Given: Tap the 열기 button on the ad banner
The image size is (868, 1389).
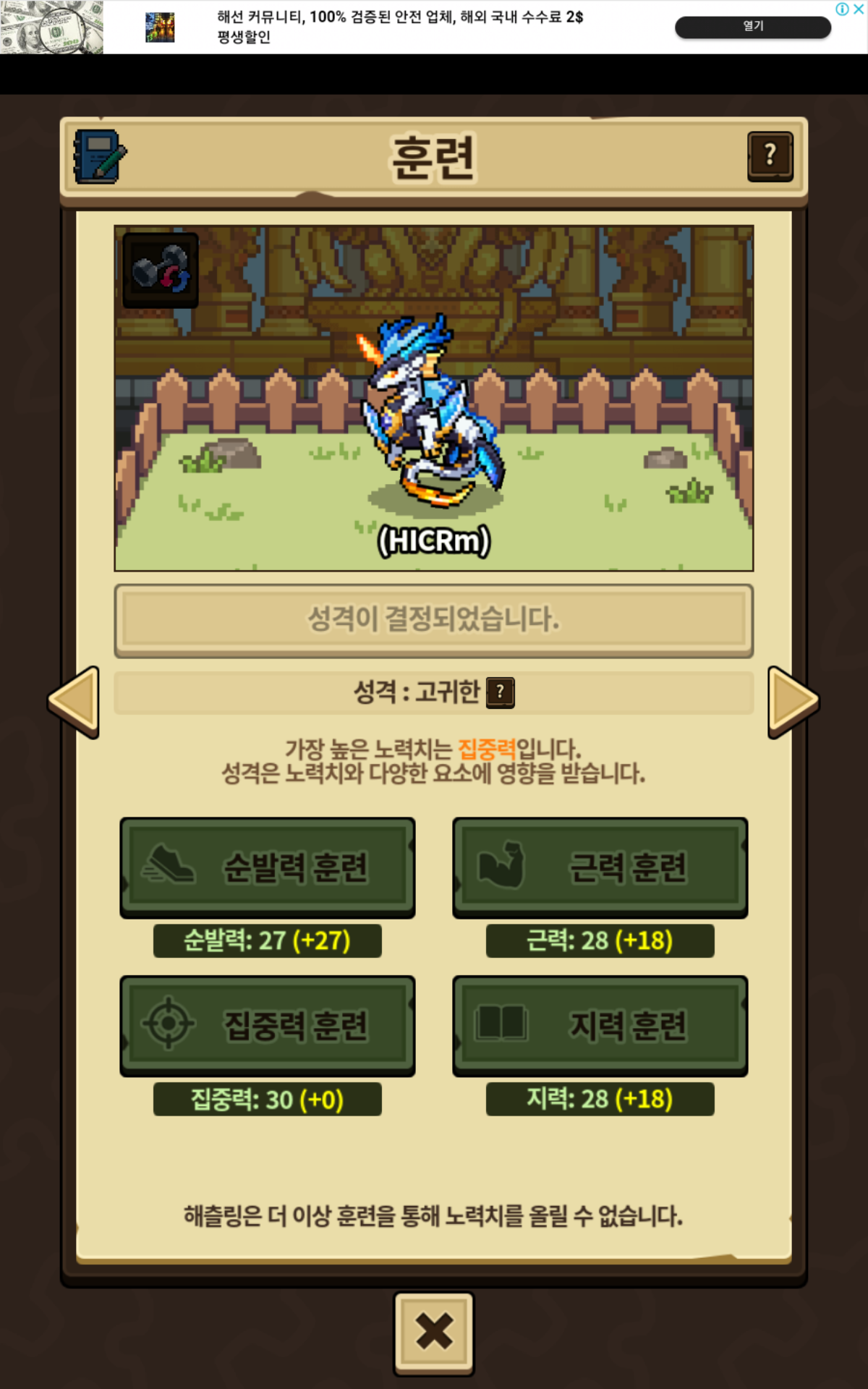Looking at the screenshot, I should [753, 27].
